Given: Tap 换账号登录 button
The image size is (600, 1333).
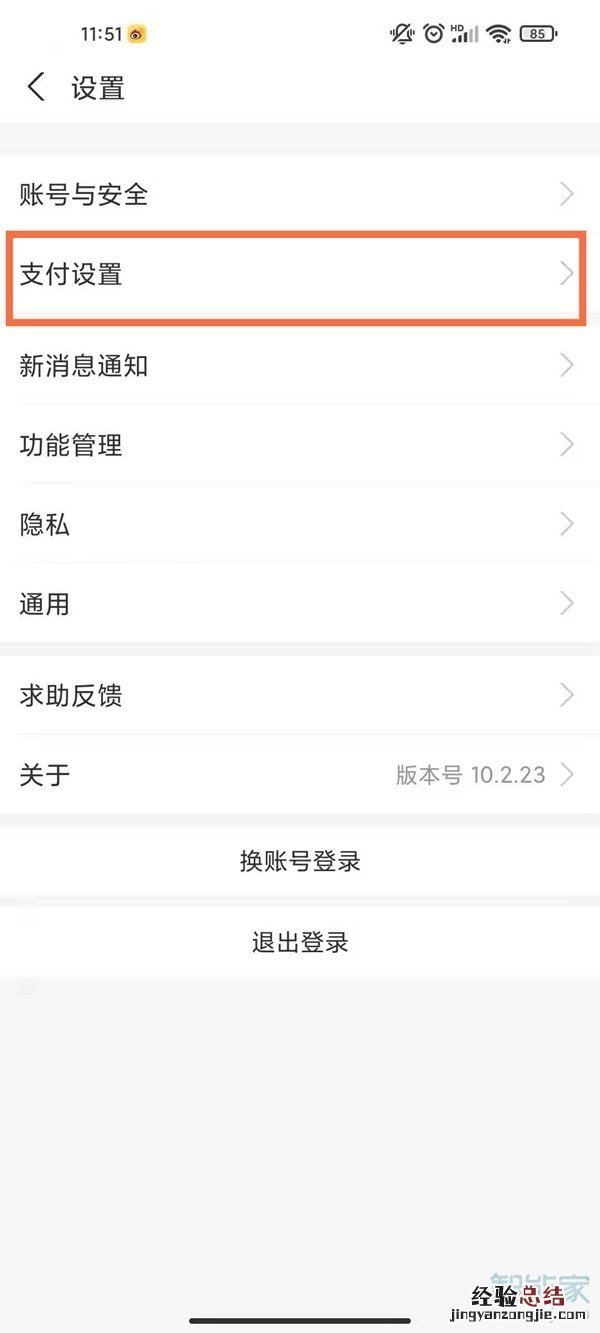Looking at the screenshot, I should (300, 861).
